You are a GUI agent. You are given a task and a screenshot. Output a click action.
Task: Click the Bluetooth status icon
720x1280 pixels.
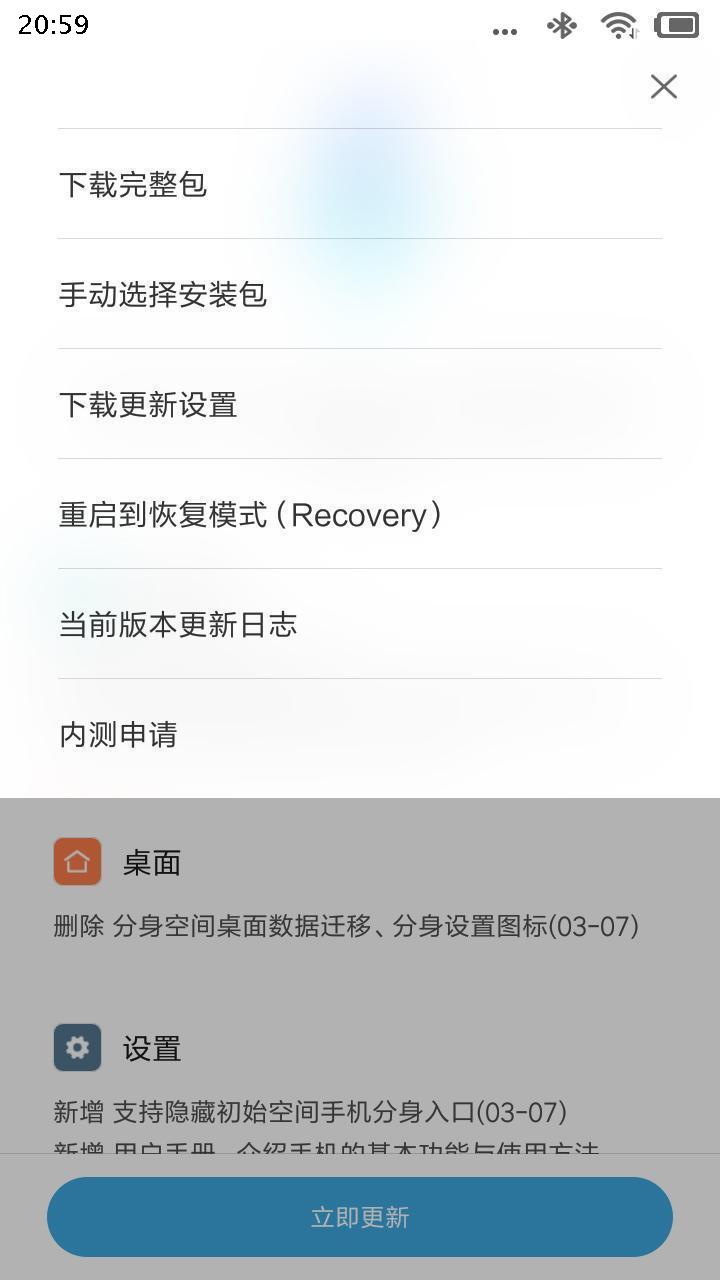click(561, 28)
